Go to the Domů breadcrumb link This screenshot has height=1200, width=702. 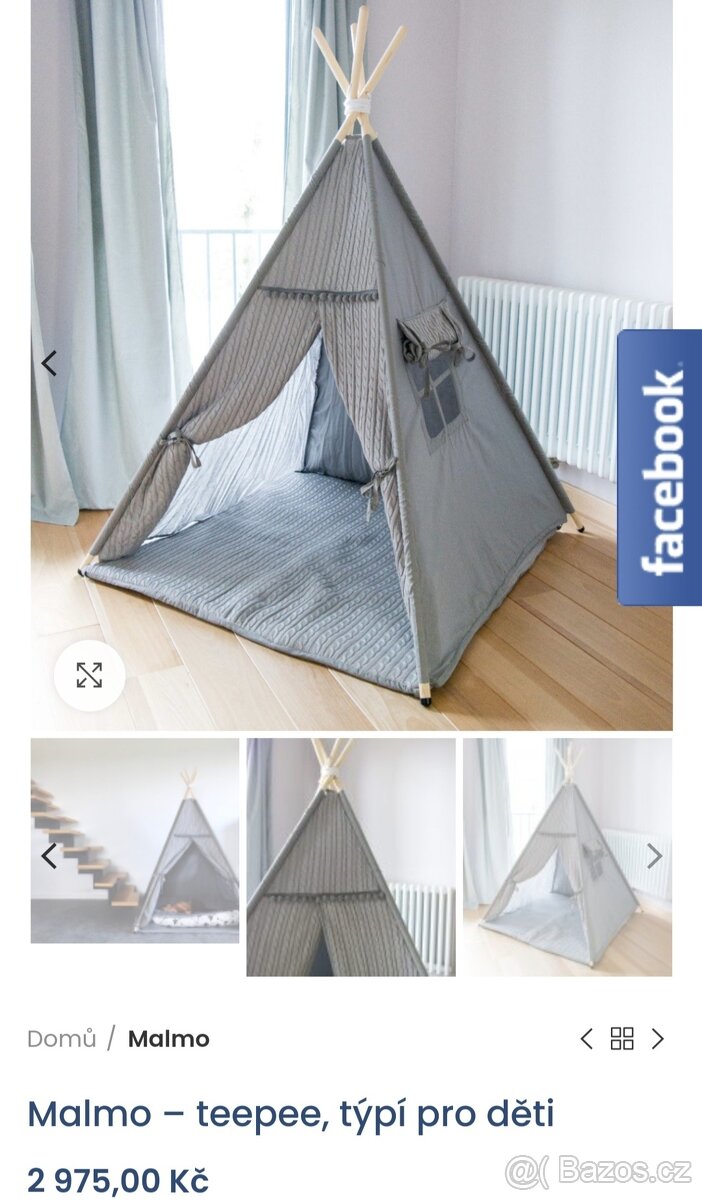(x=62, y=1039)
